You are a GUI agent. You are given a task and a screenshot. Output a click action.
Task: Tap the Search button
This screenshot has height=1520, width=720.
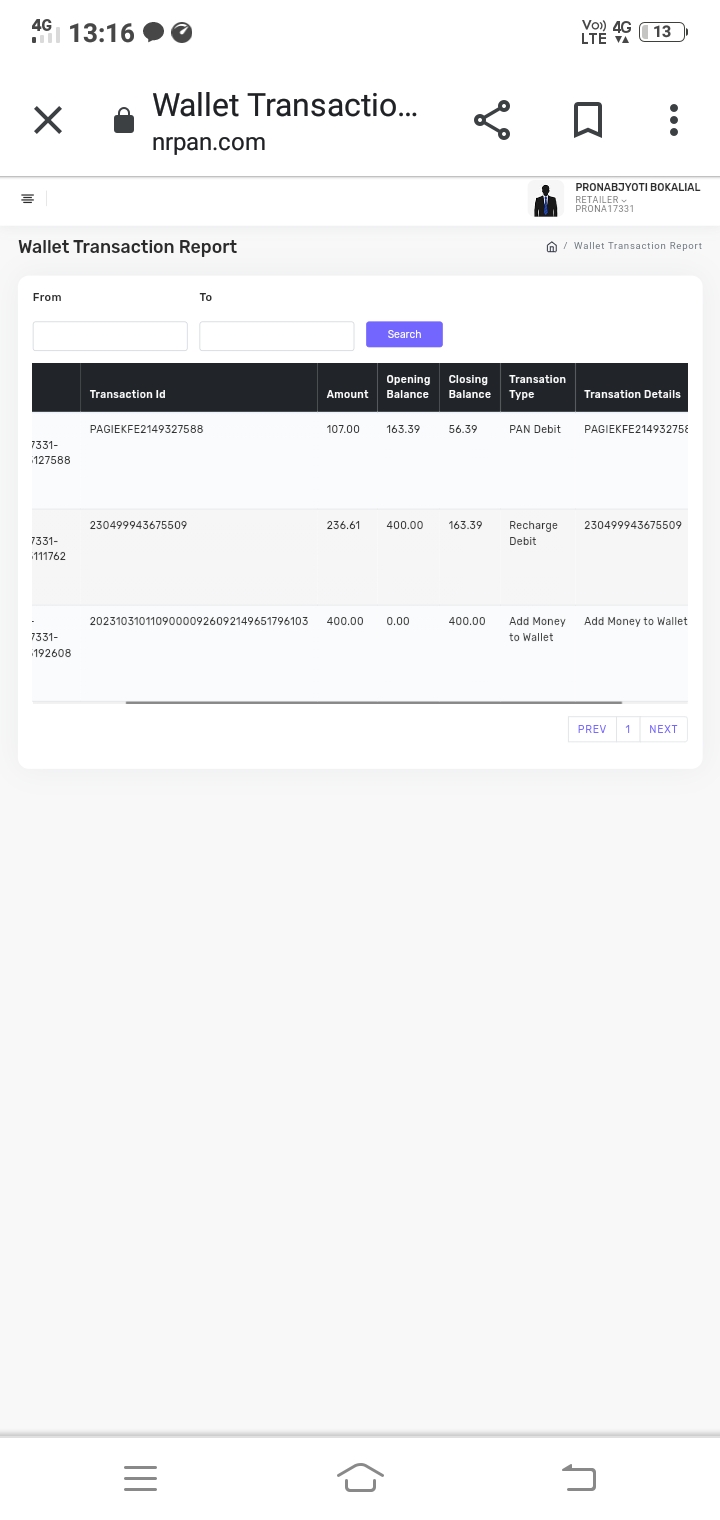click(404, 334)
